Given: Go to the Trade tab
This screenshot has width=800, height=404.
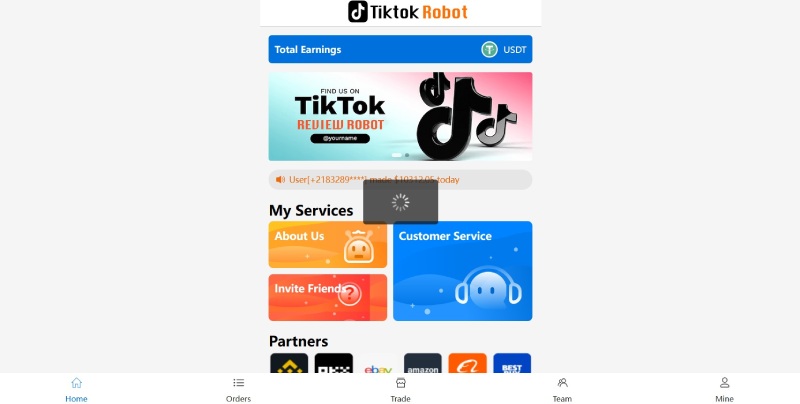Looking at the screenshot, I should pos(400,389).
